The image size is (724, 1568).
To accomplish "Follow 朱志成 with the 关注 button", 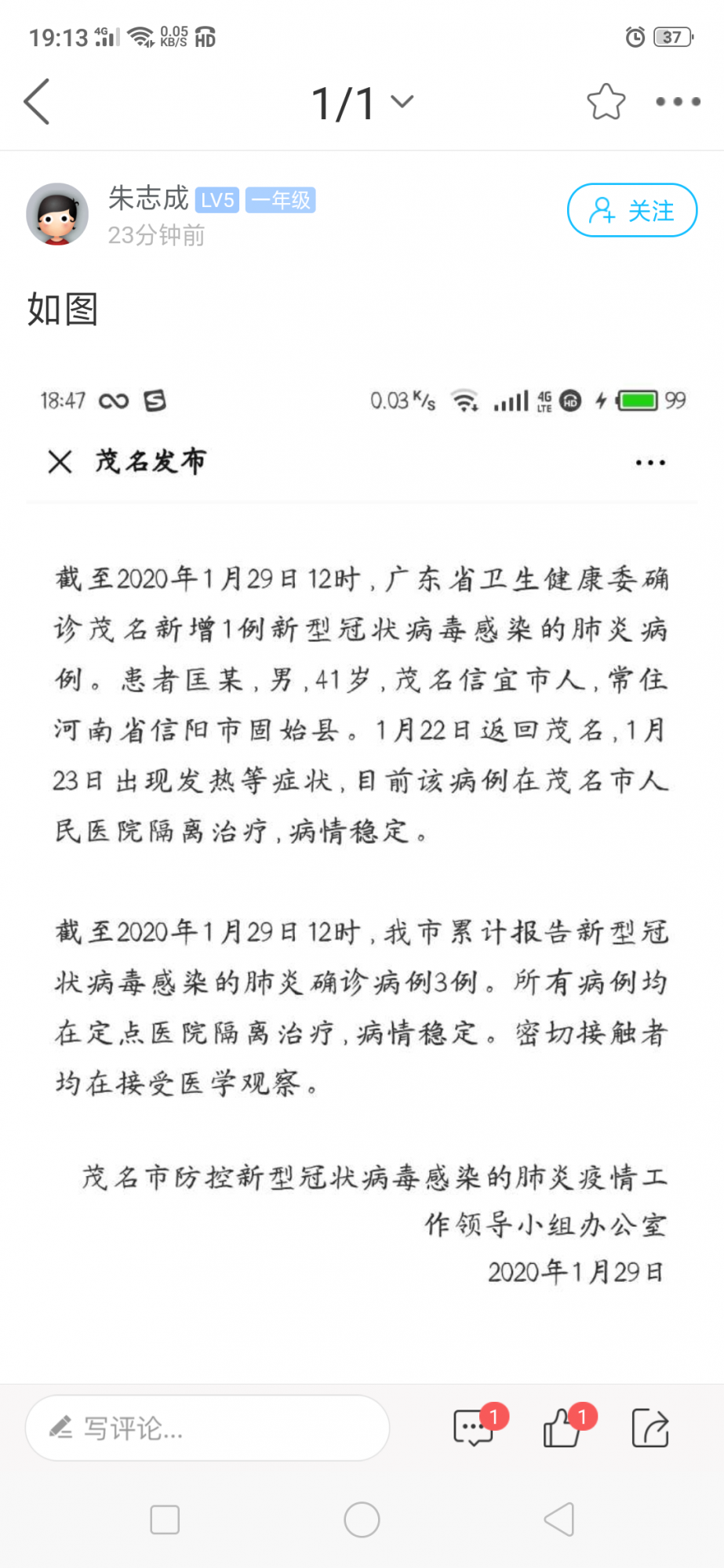I will click(x=631, y=210).
